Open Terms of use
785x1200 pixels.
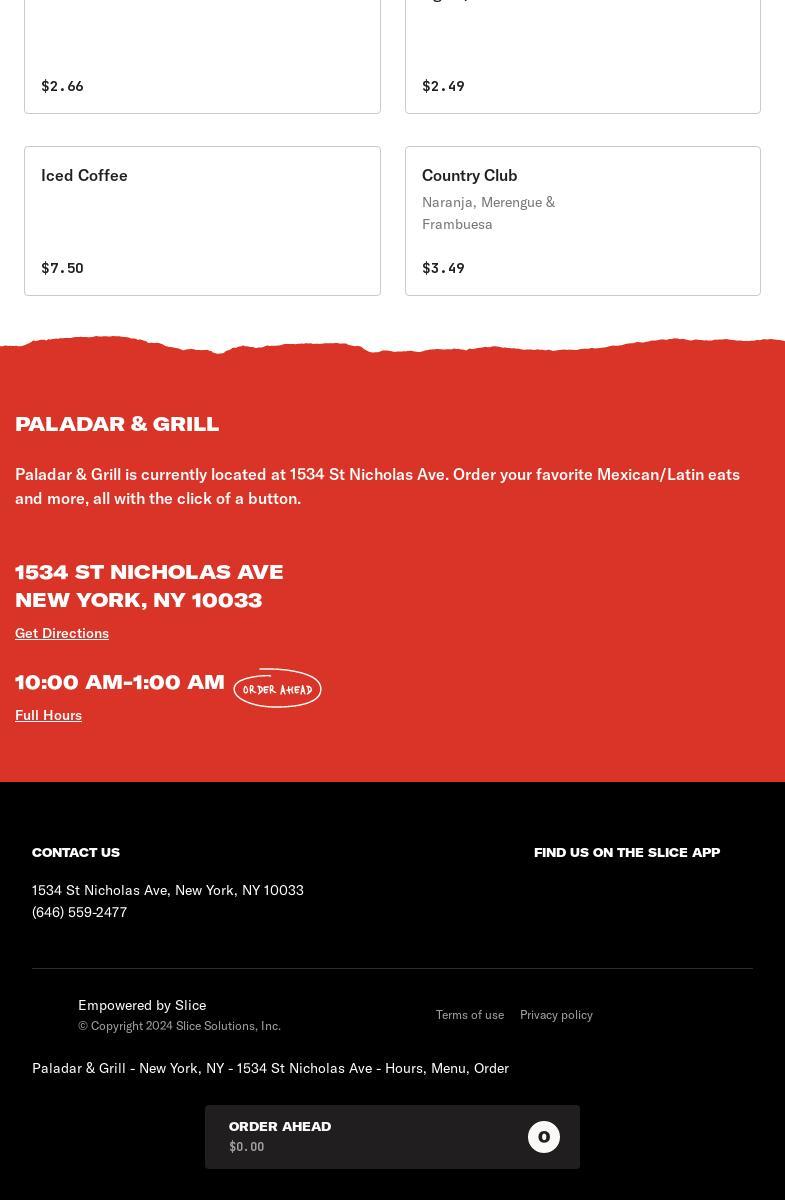pyautogui.click(x=469, y=1015)
